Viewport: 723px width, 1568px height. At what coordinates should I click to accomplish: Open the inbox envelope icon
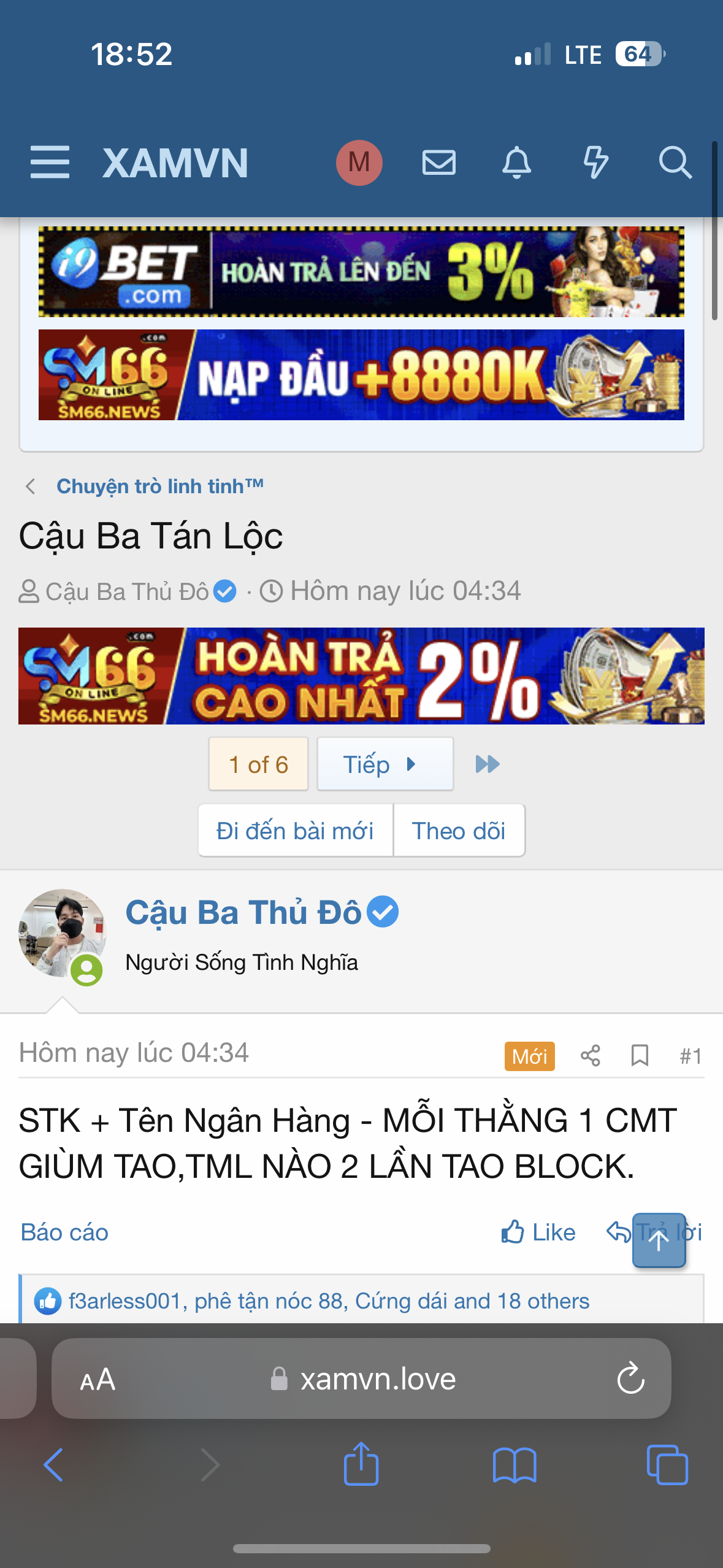point(439,163)
